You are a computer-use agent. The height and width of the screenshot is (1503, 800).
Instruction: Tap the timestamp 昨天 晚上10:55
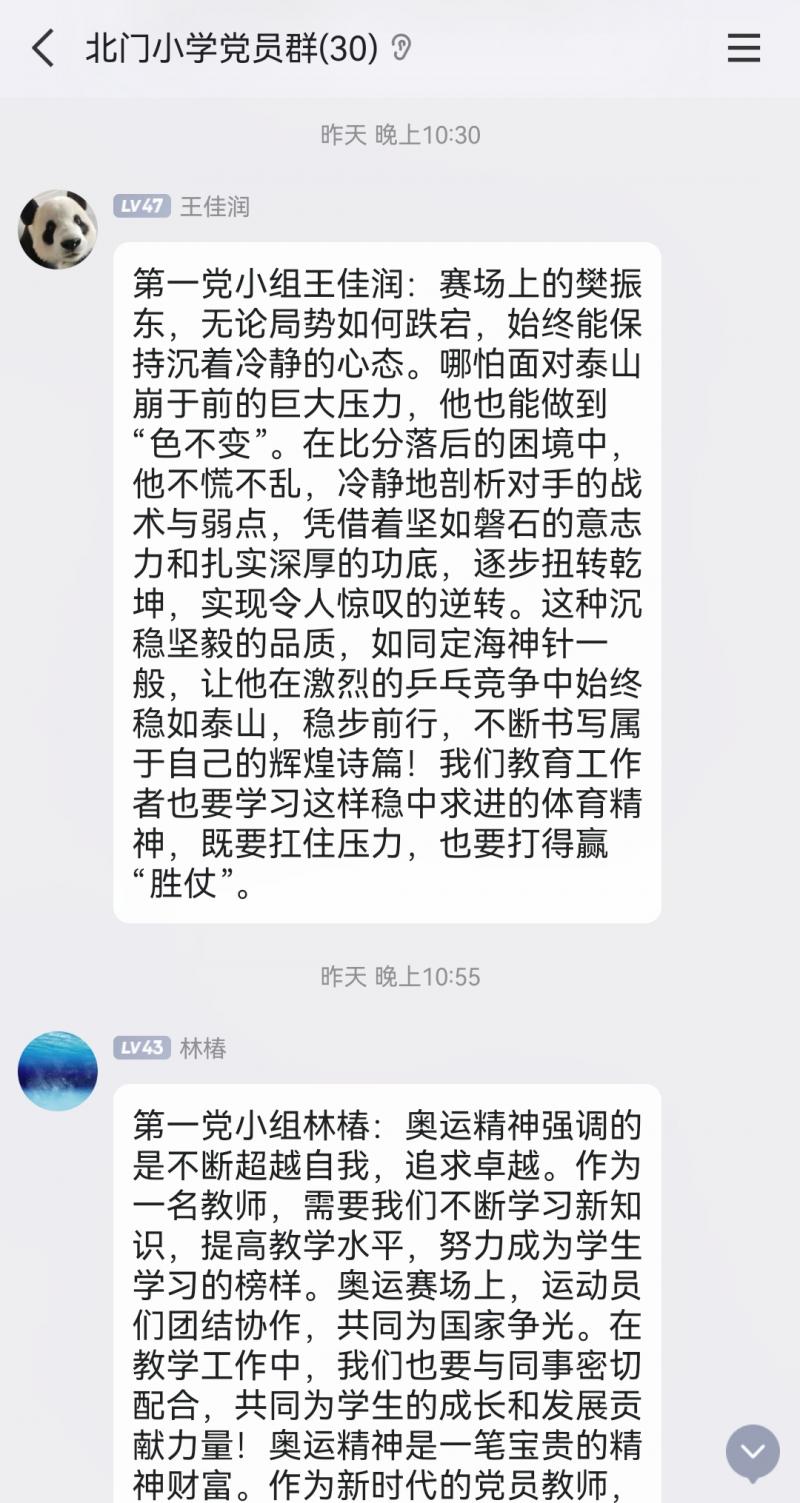click(399, 978)
